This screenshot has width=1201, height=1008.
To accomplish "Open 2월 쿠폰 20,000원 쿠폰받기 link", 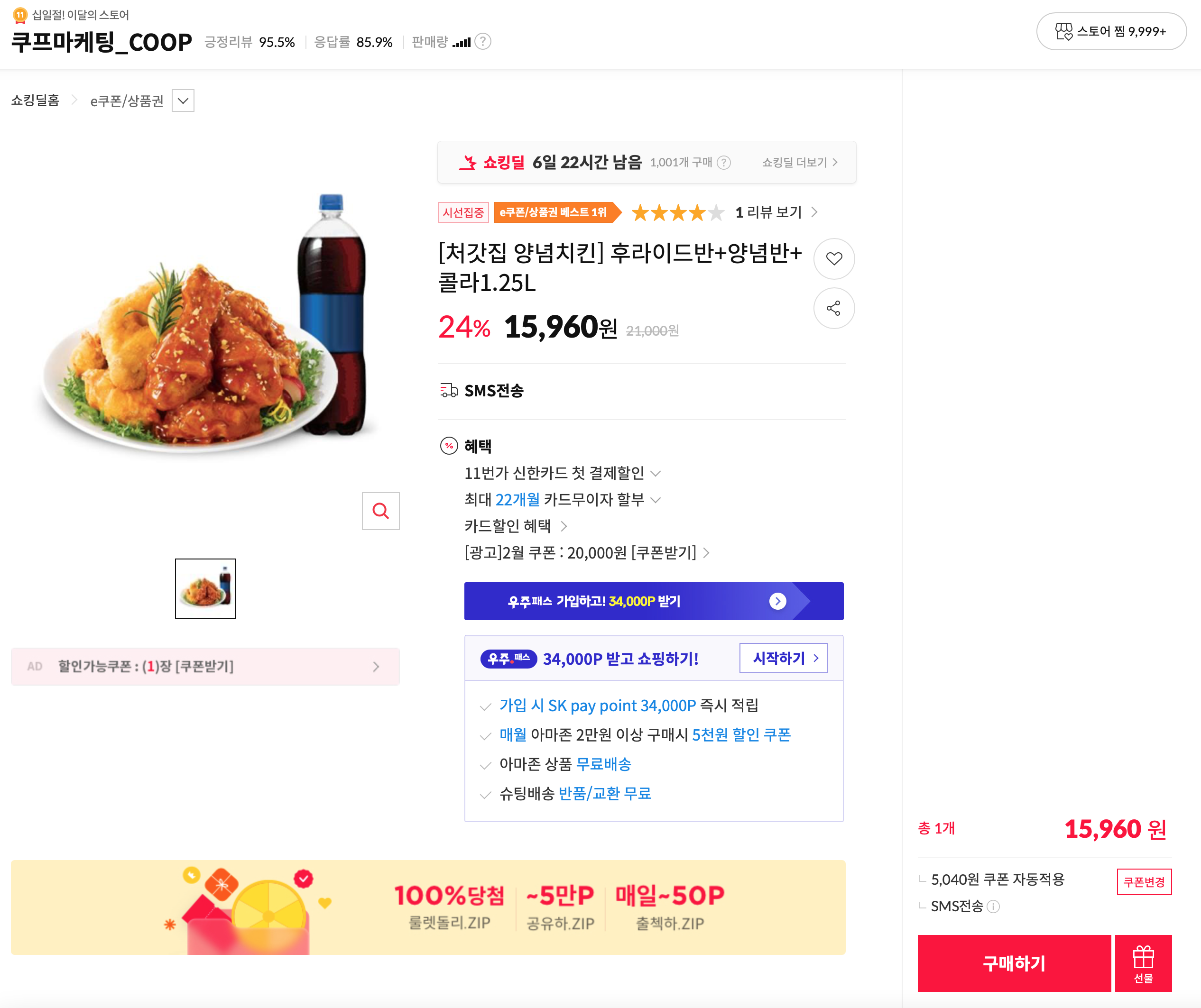I will 587,553.
